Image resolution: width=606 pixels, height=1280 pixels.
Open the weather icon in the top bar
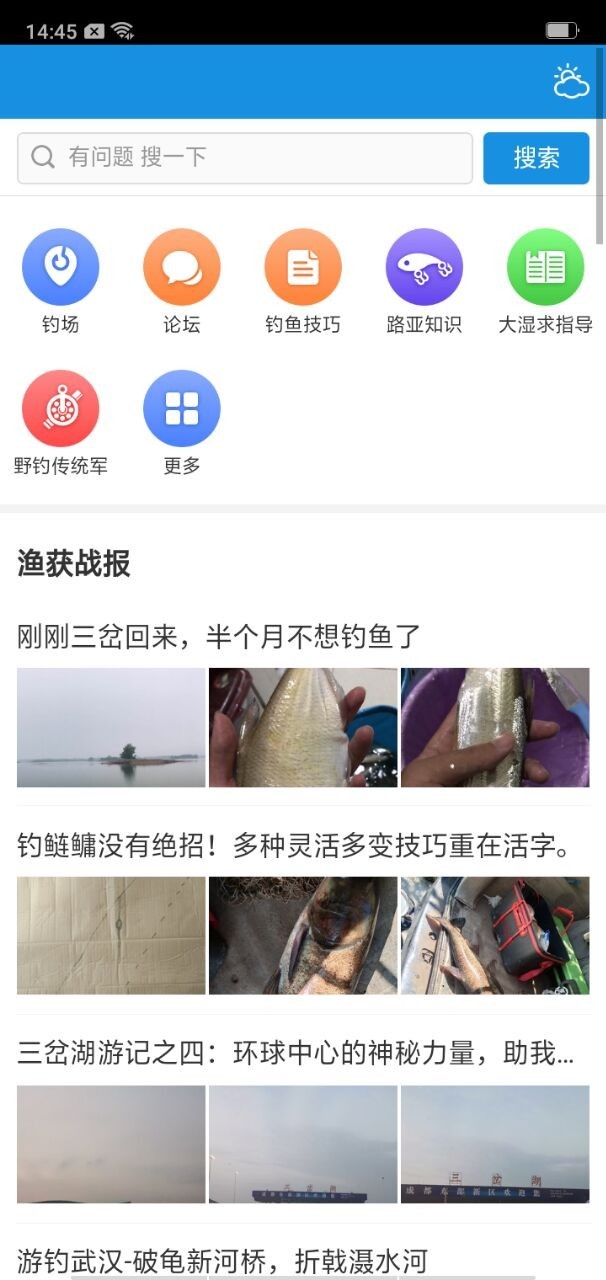(x=571, y=82)
